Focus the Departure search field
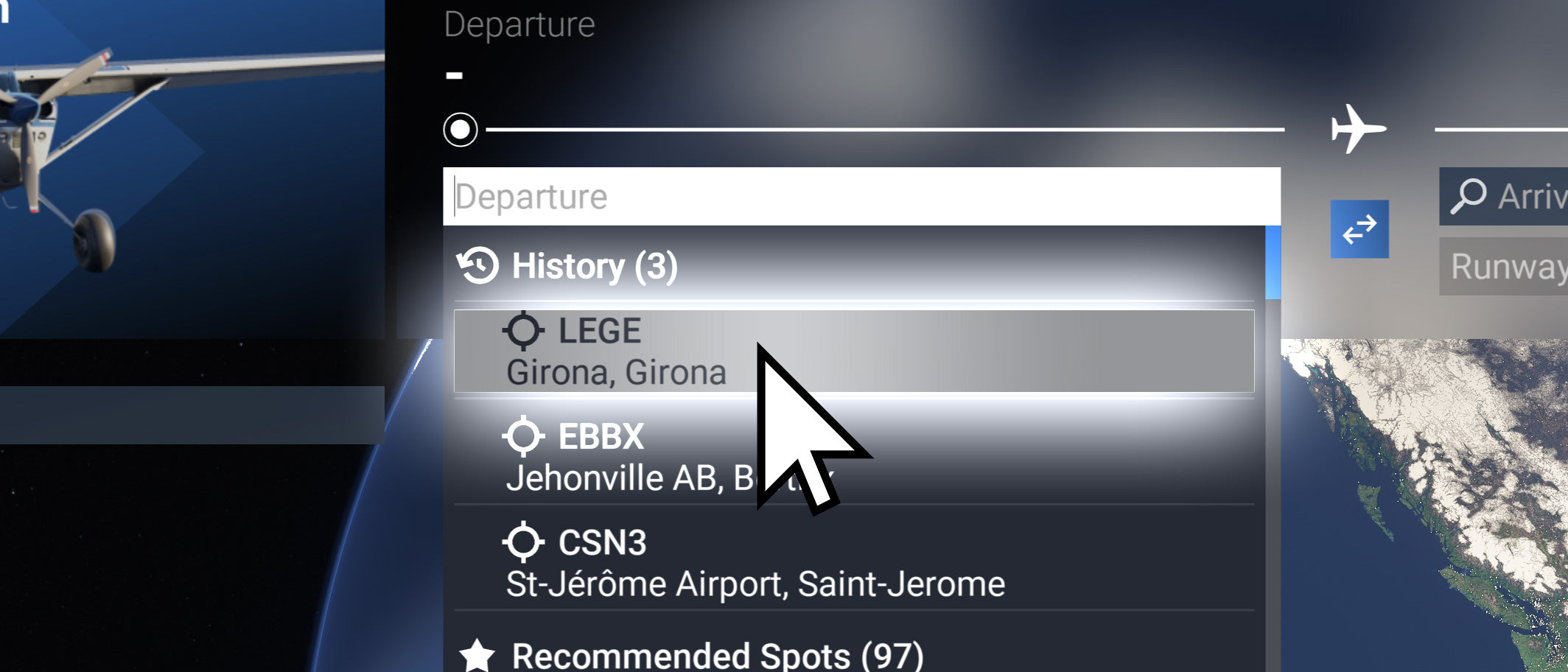Viewport: 1568px width, 672px height. (861, 197)
